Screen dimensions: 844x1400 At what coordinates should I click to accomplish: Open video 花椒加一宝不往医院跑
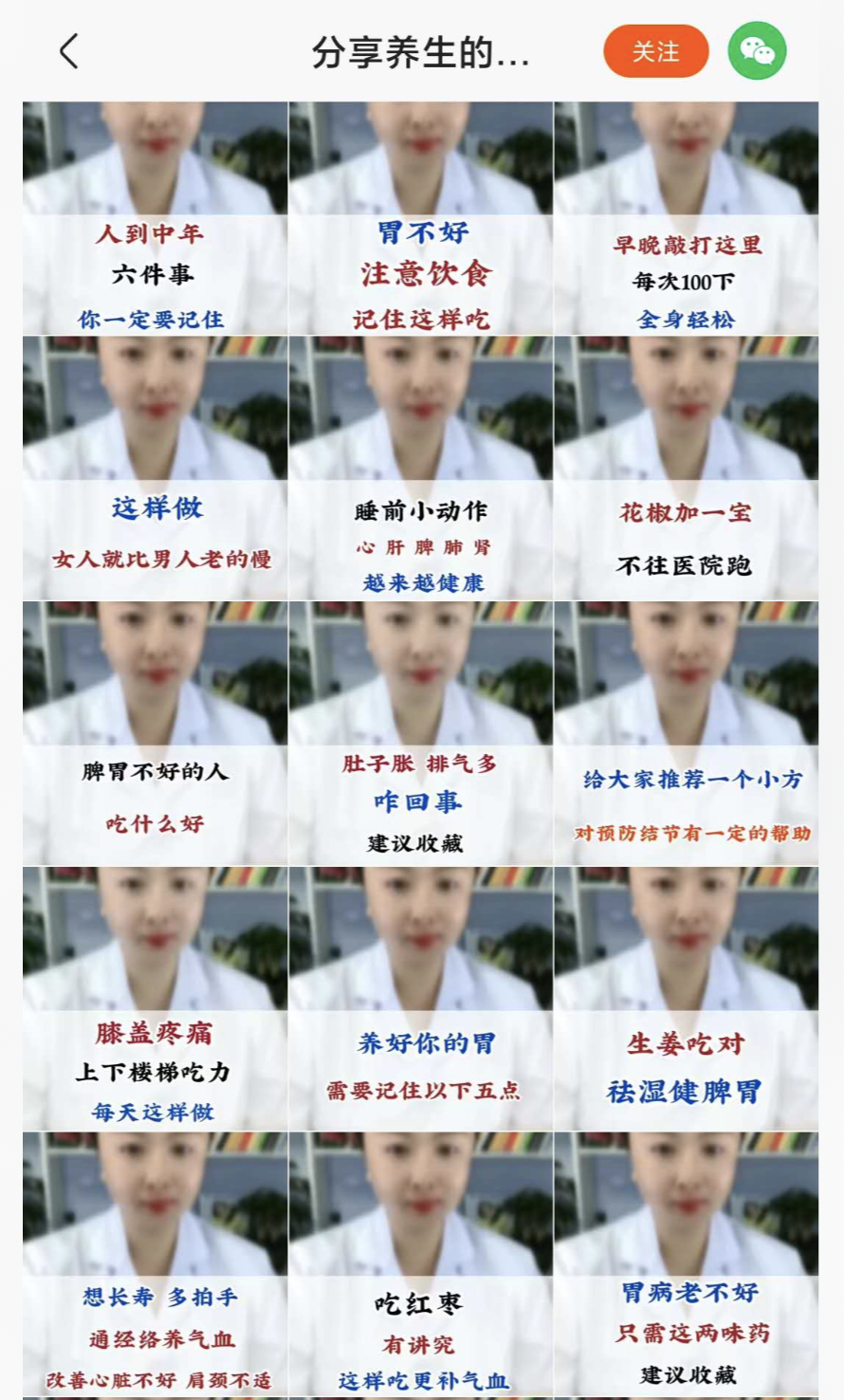[x=686, y=468]
